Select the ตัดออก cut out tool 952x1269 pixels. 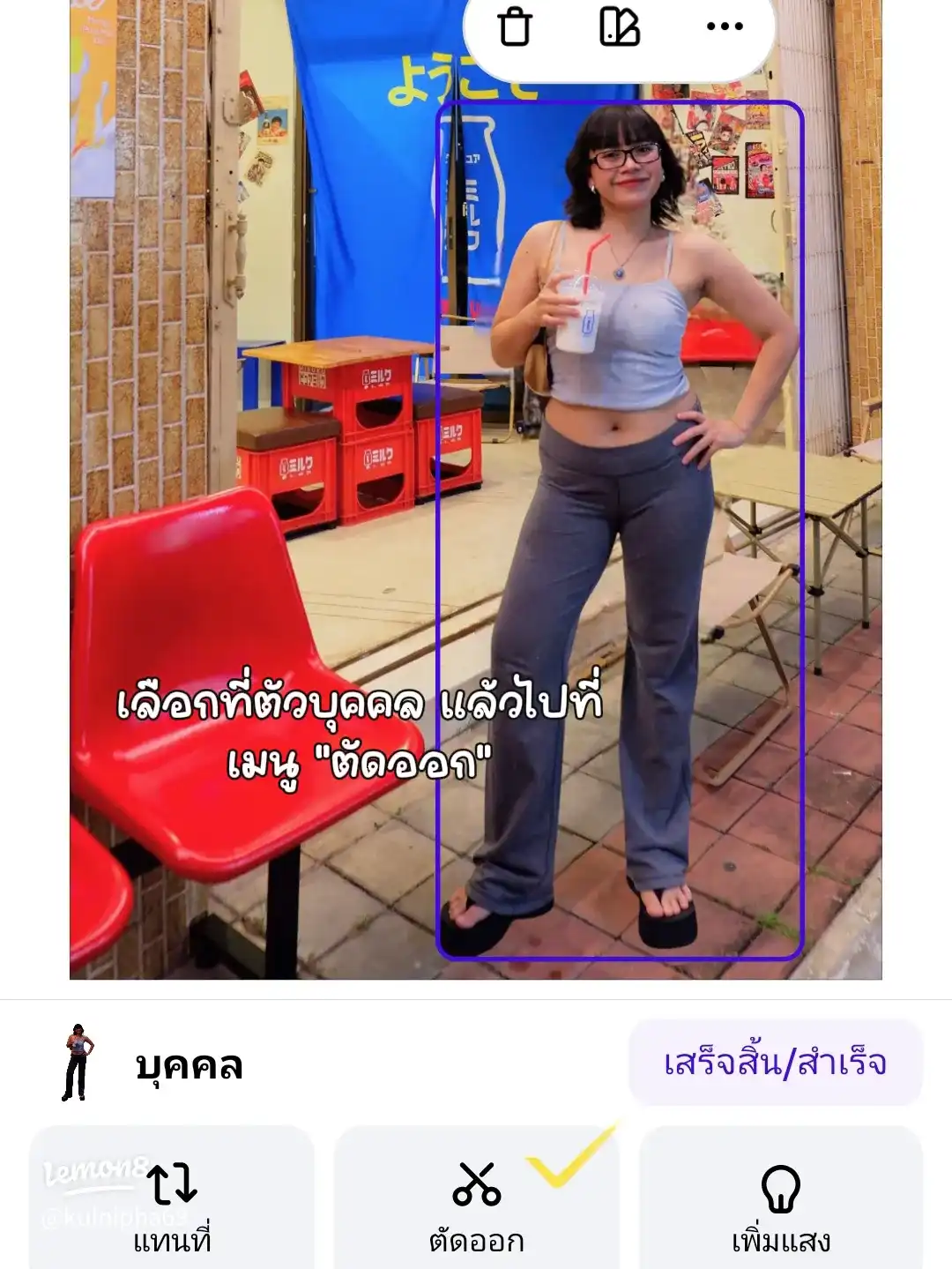477,1204
